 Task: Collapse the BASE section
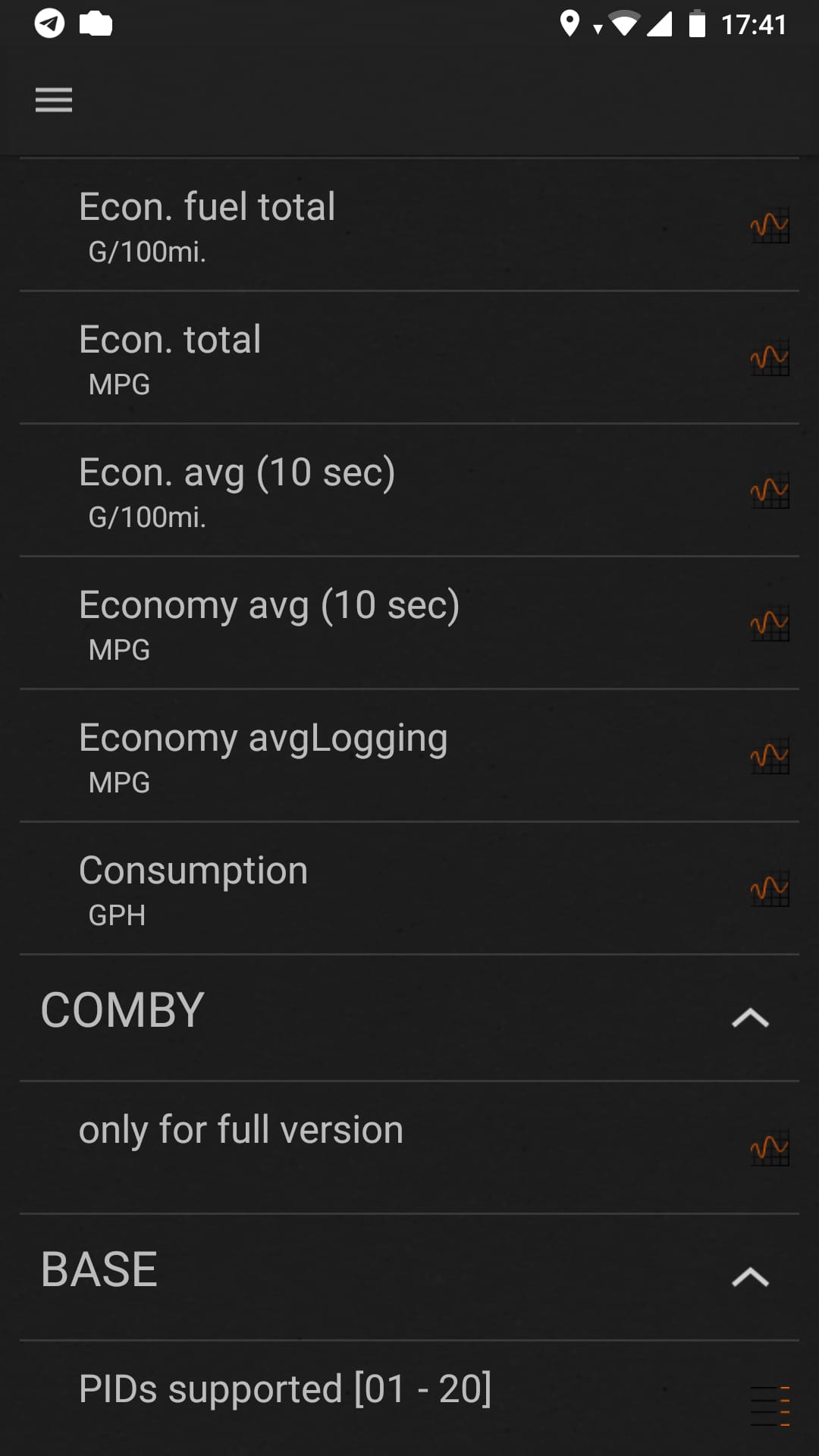749,1276
